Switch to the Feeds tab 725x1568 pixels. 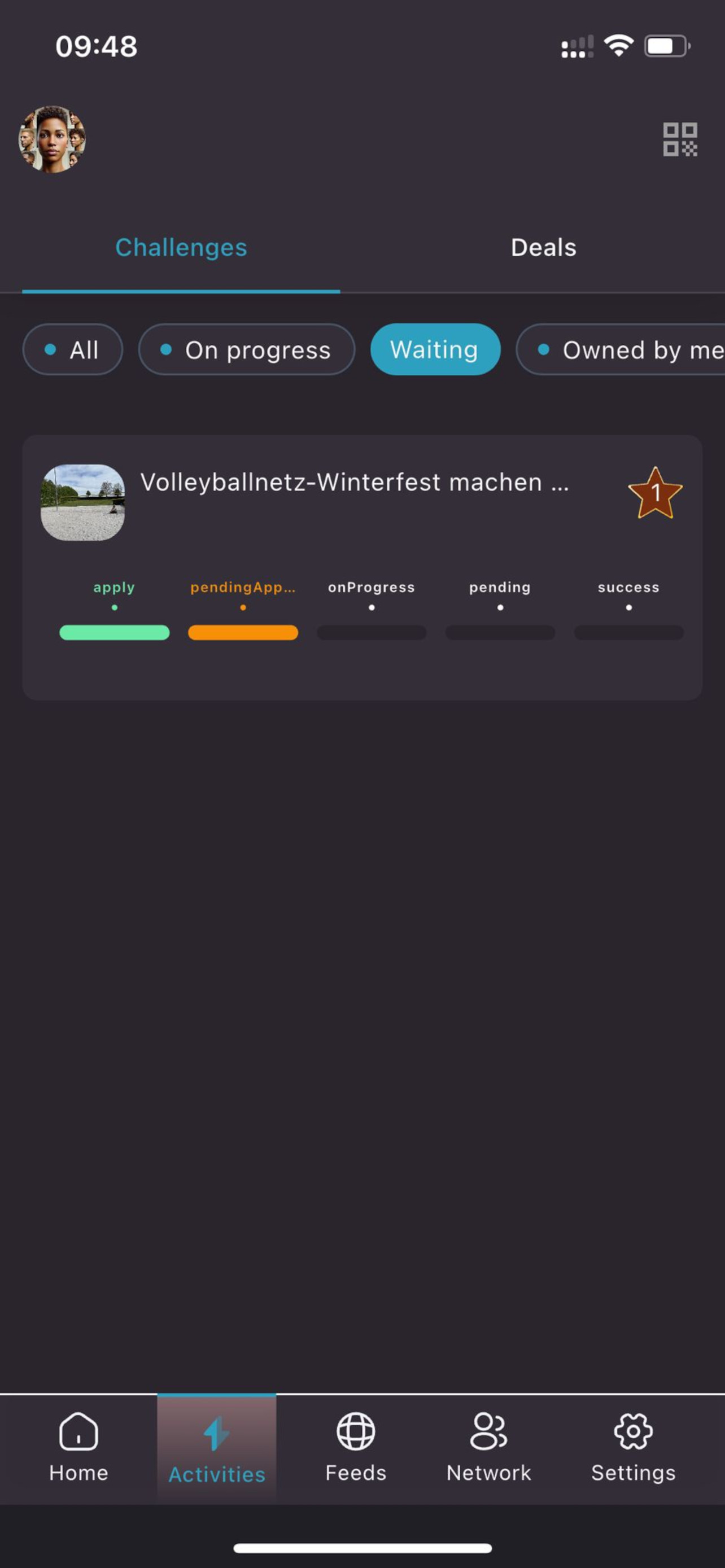point(356,1448)
